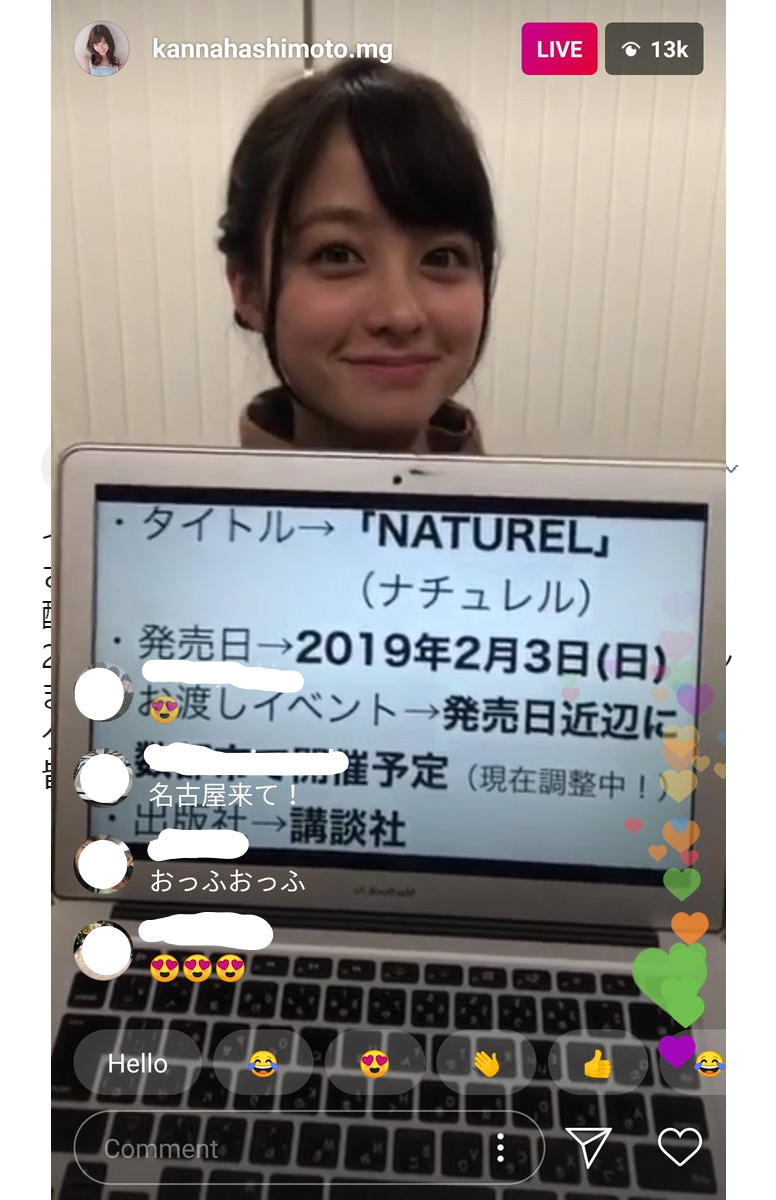Screen dimensions: 776x1200
Task: Open the avatar of the 名古屋来て！ commenter
Action: pos(103,779)
